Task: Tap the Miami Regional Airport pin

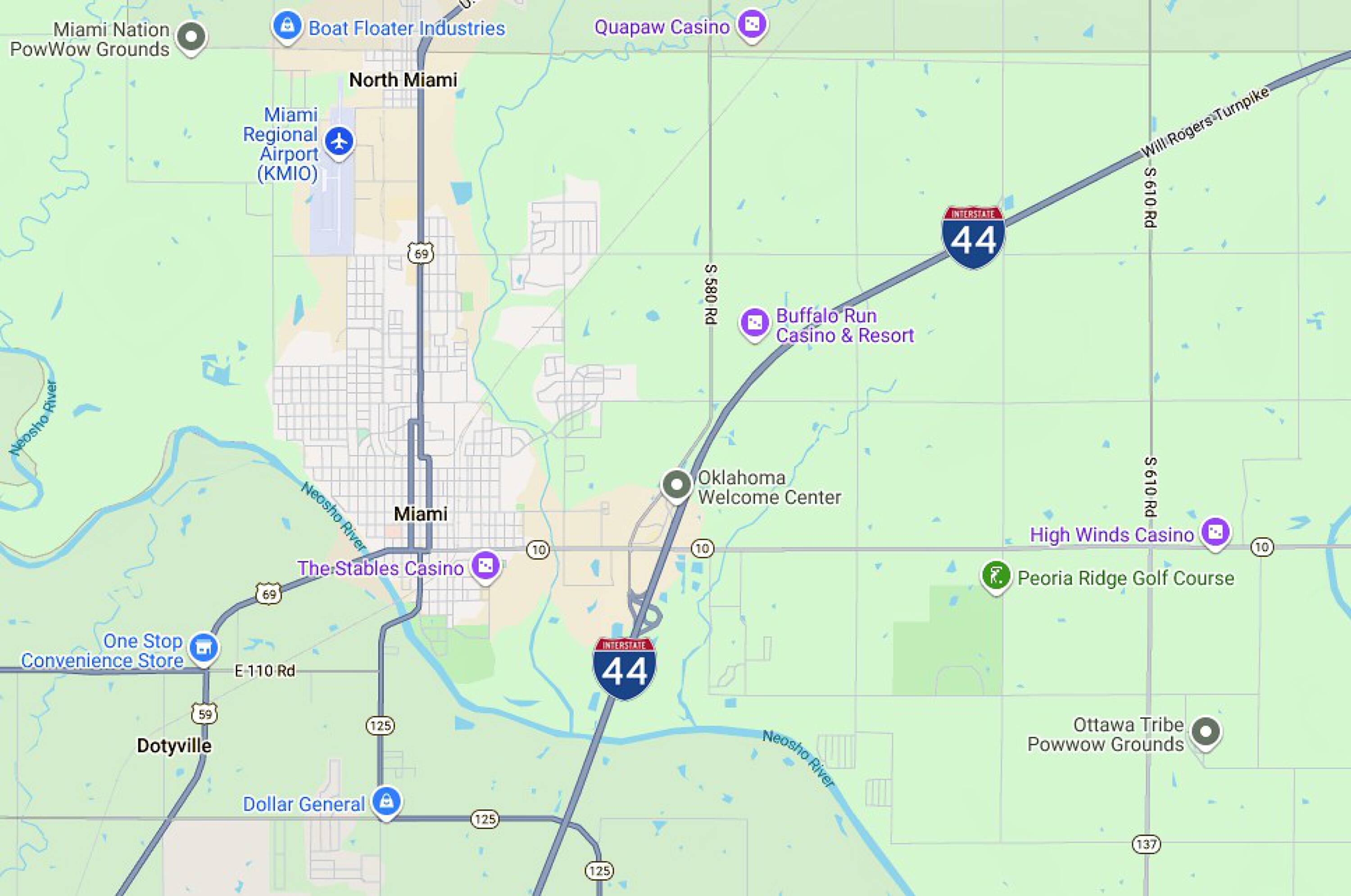Action: tap(340, 143)
